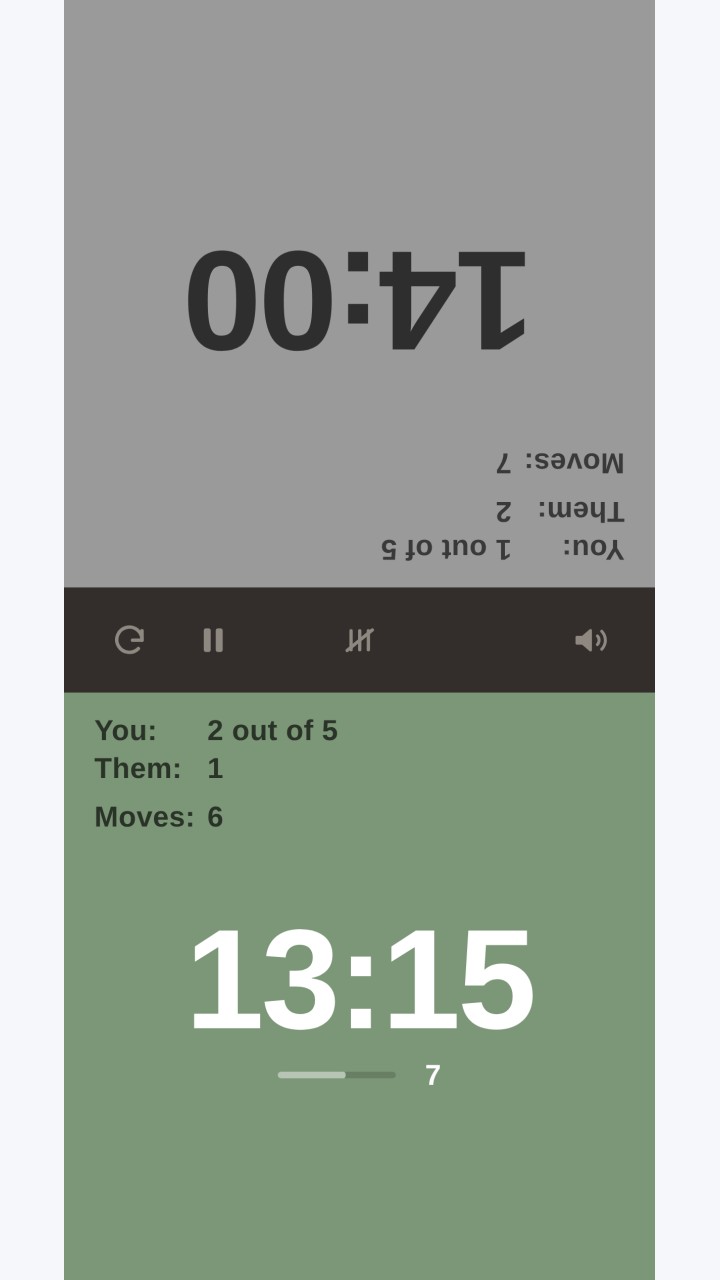This screenshot has height=1280, width=720.
Task: Open the tally score counter
Action: 360,640
